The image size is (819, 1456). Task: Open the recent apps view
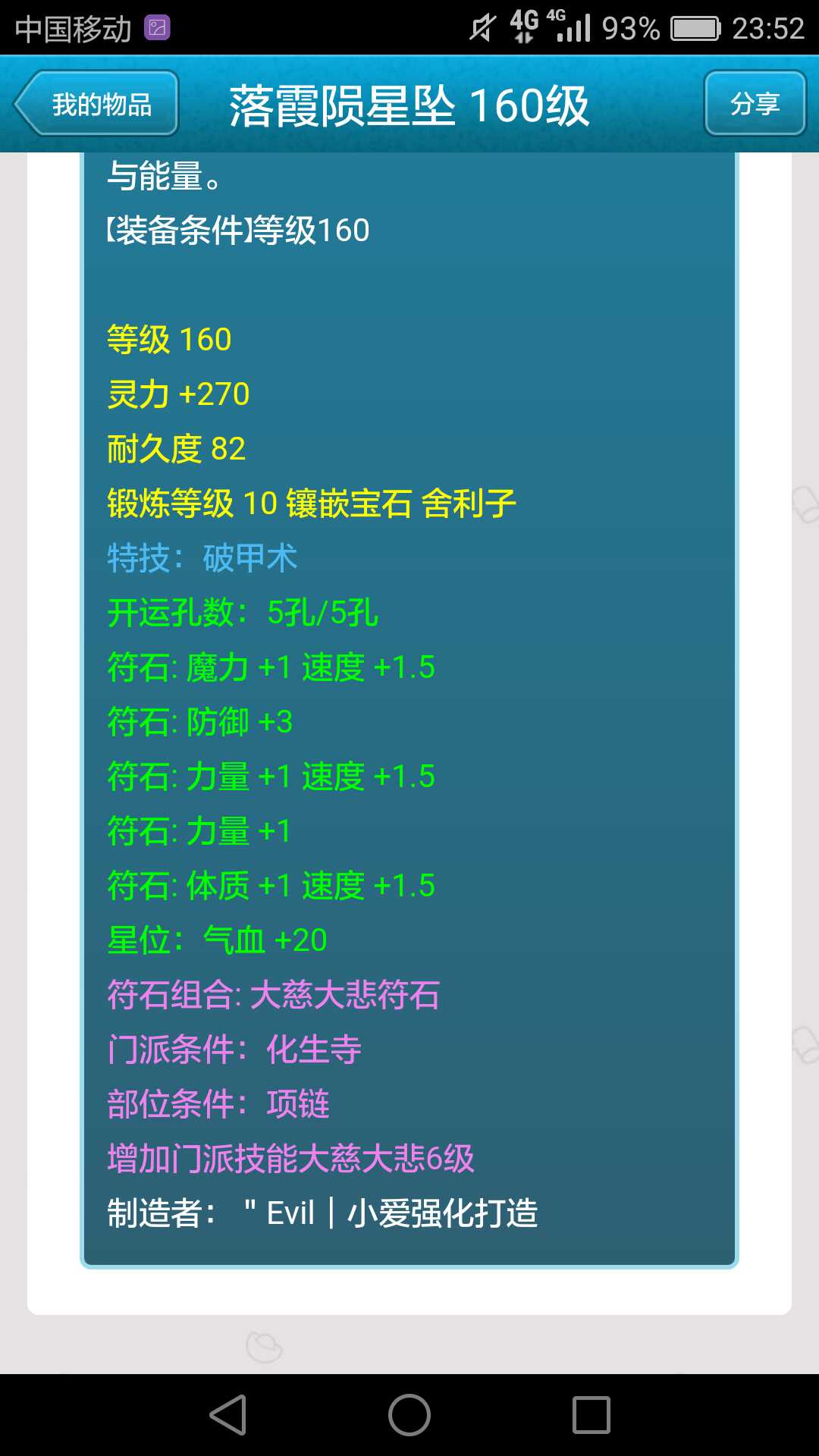point(591,1415)
